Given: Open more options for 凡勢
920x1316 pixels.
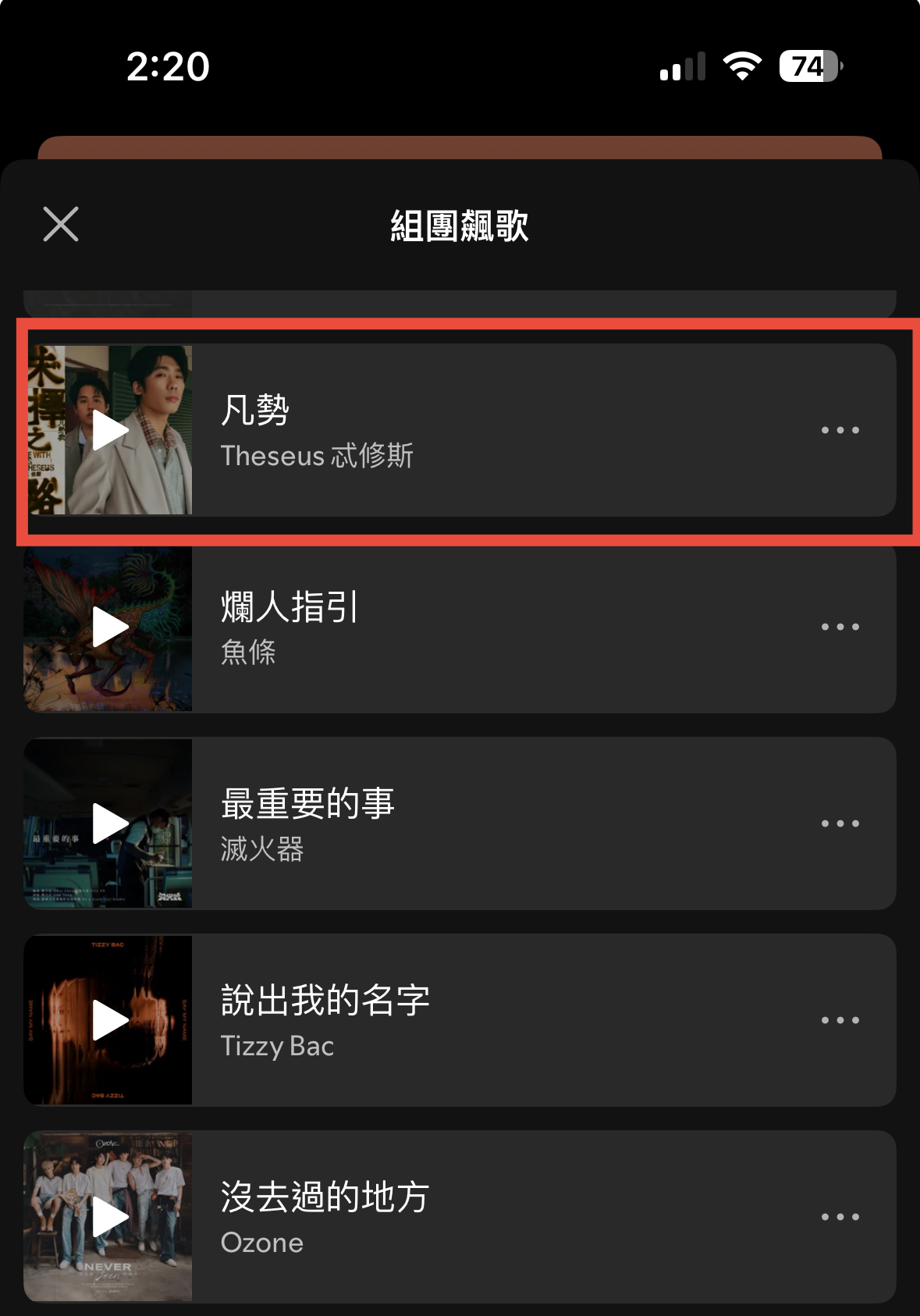Looking at the screenshot, I should [840, 431].
